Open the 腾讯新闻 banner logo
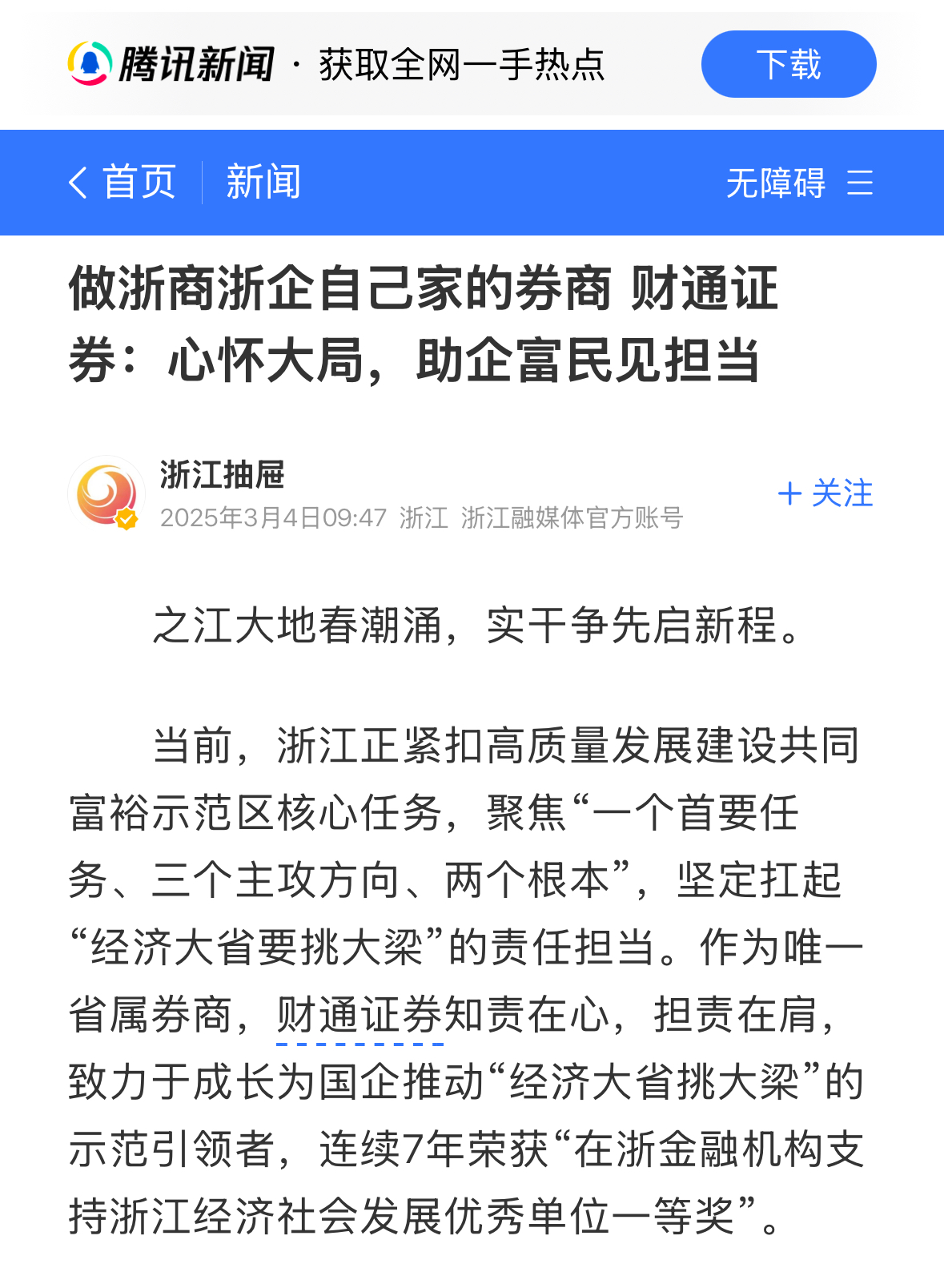The image size is (944, 1288). (171, 64)
